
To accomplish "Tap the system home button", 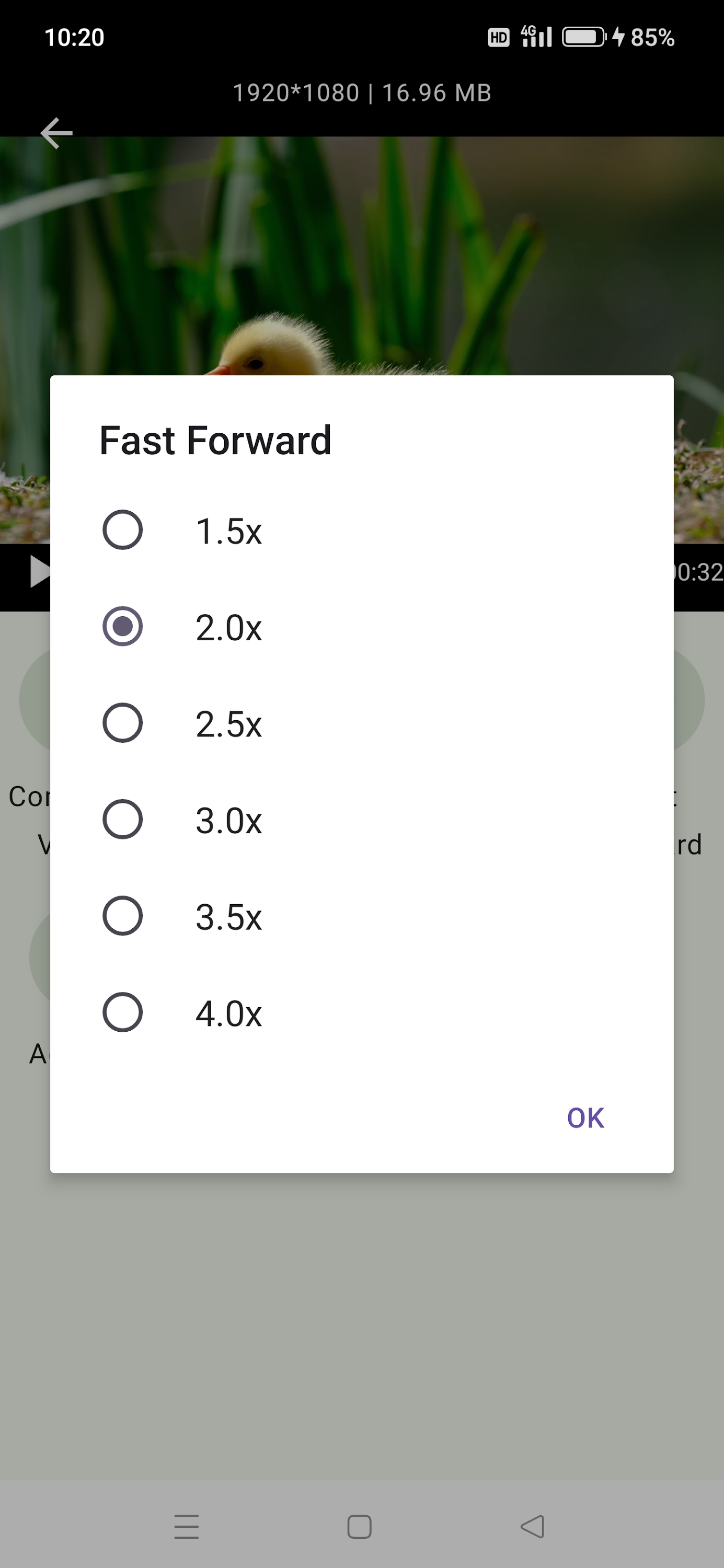I will click(359, 1527).
